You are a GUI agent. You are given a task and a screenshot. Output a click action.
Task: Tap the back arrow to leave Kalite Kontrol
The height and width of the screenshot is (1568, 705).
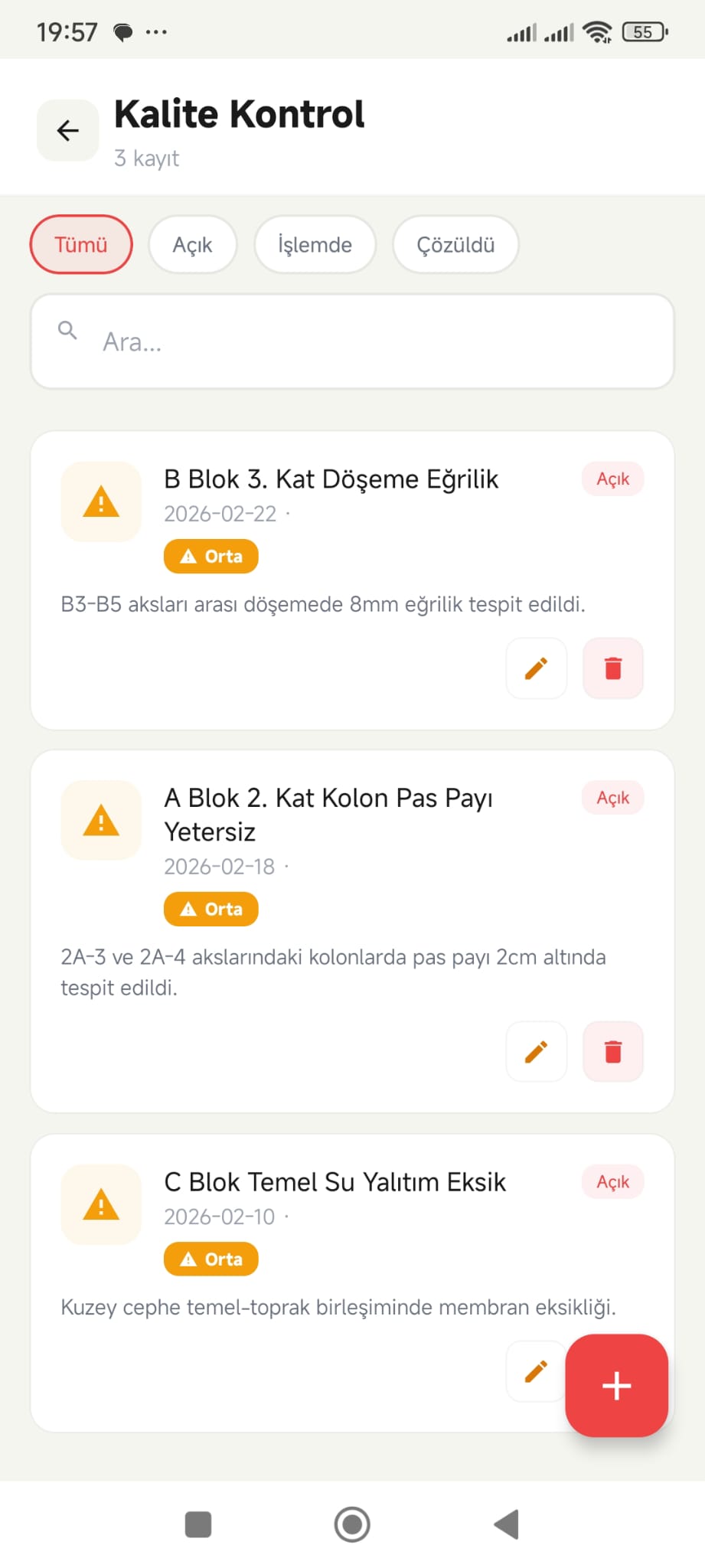(x=67, y=129)
